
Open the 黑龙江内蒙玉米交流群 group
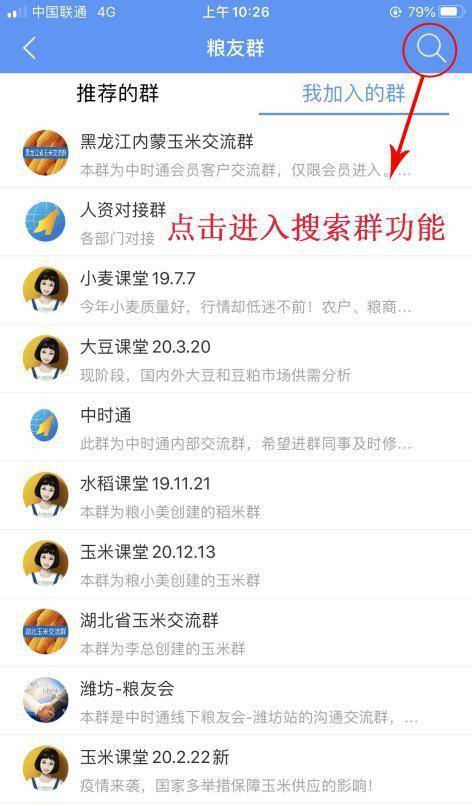[236, 153]
